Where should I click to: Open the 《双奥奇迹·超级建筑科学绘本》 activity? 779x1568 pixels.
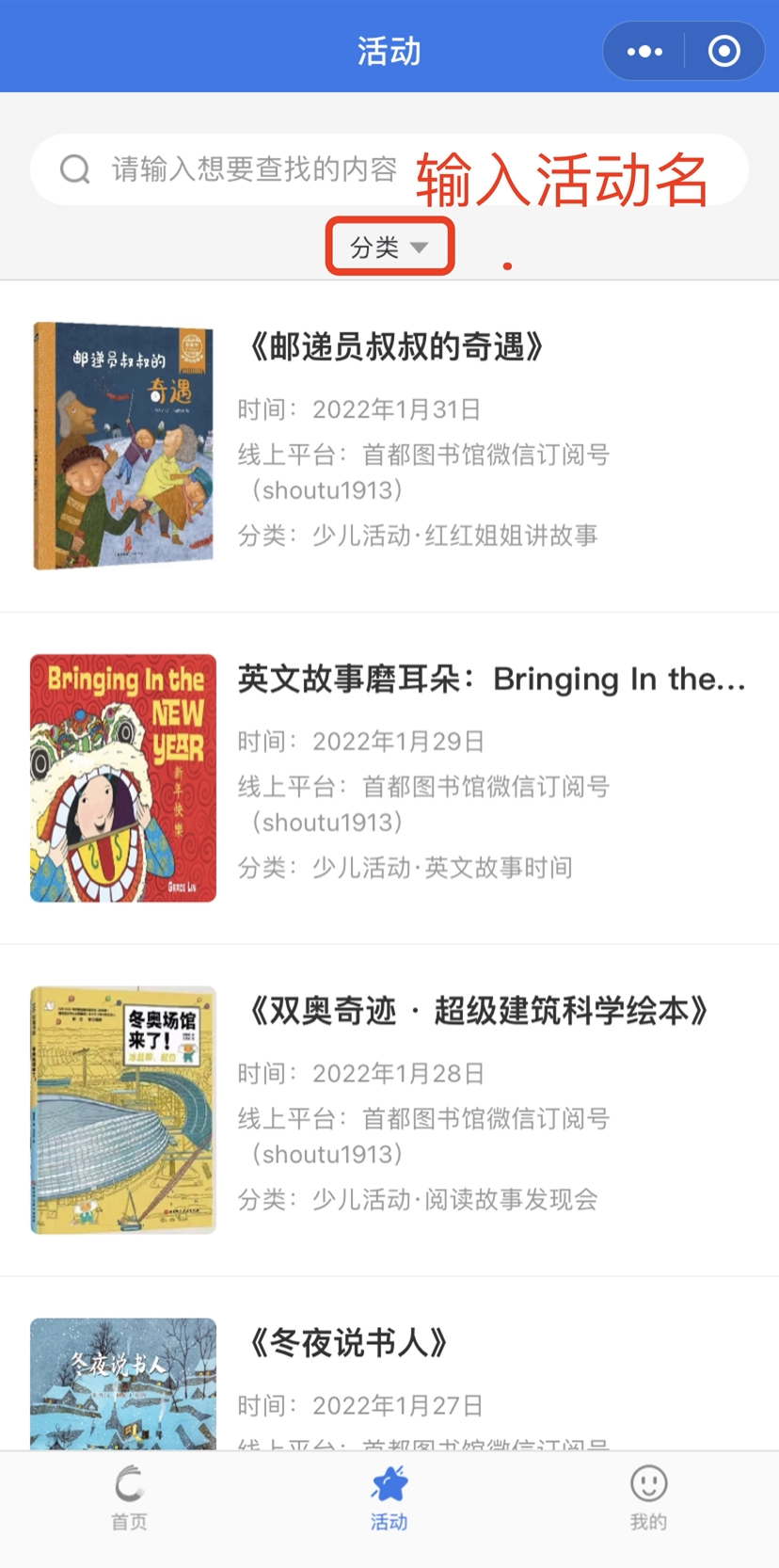[x=389, y=1111]
